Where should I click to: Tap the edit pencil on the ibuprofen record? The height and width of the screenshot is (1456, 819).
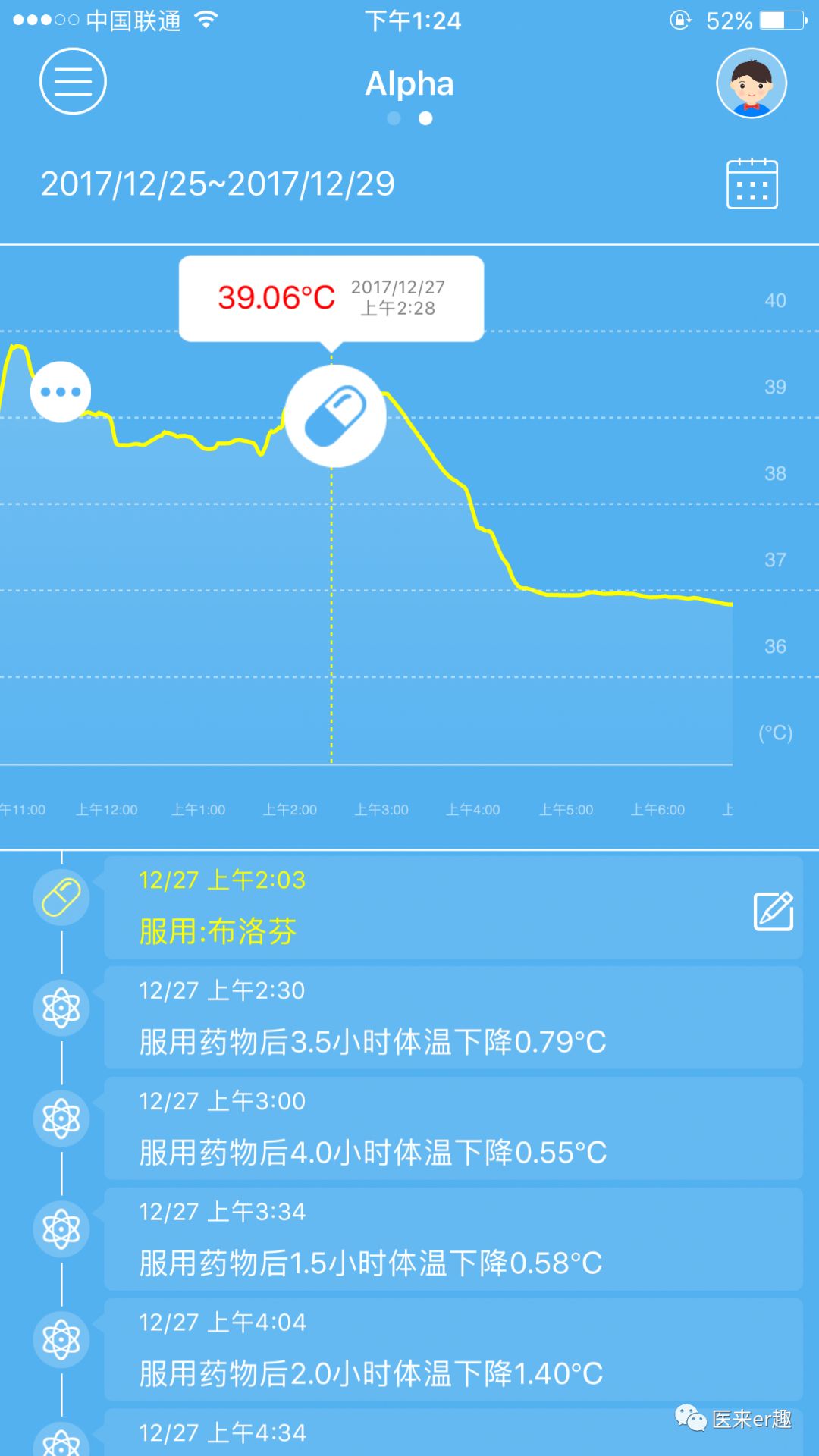pyautogui.click(x=773, y=909)
